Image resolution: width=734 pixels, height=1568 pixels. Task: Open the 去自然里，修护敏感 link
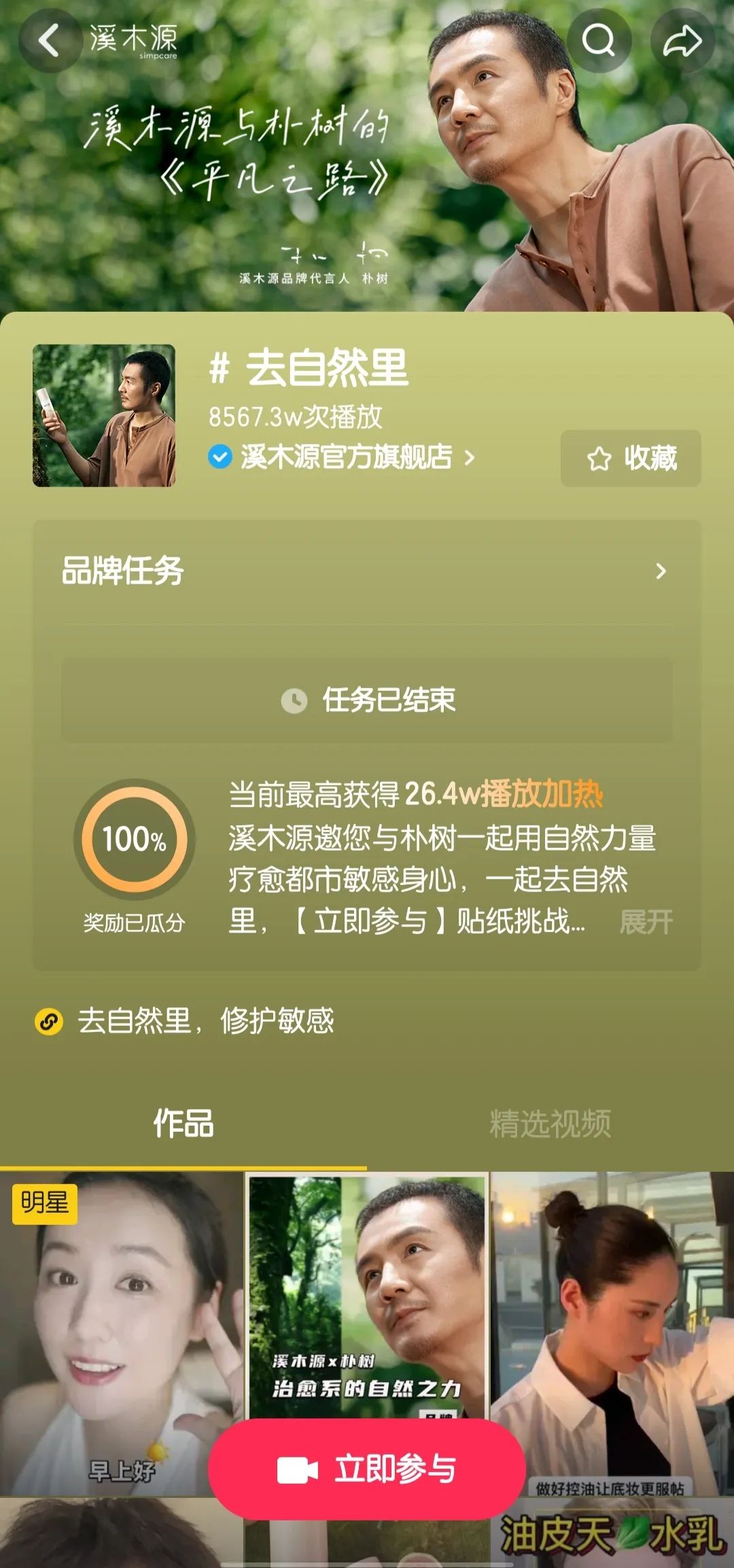(204, 1021)
